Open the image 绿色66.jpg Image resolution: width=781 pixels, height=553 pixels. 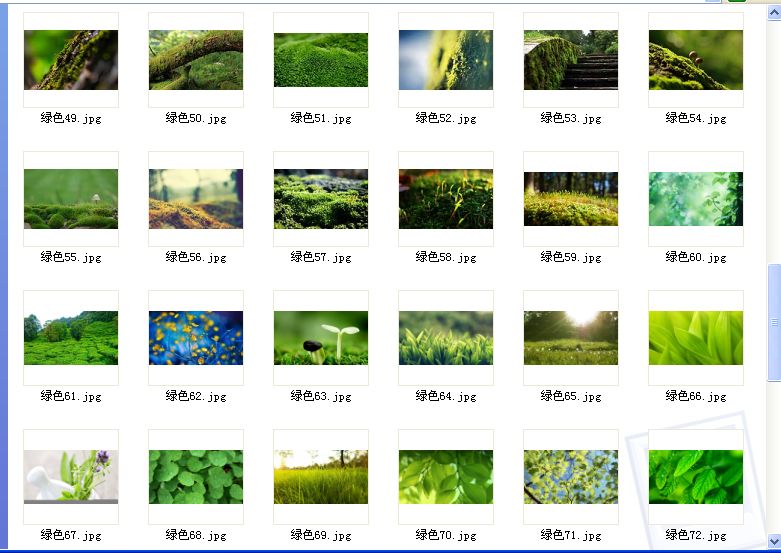coord(695,338)
